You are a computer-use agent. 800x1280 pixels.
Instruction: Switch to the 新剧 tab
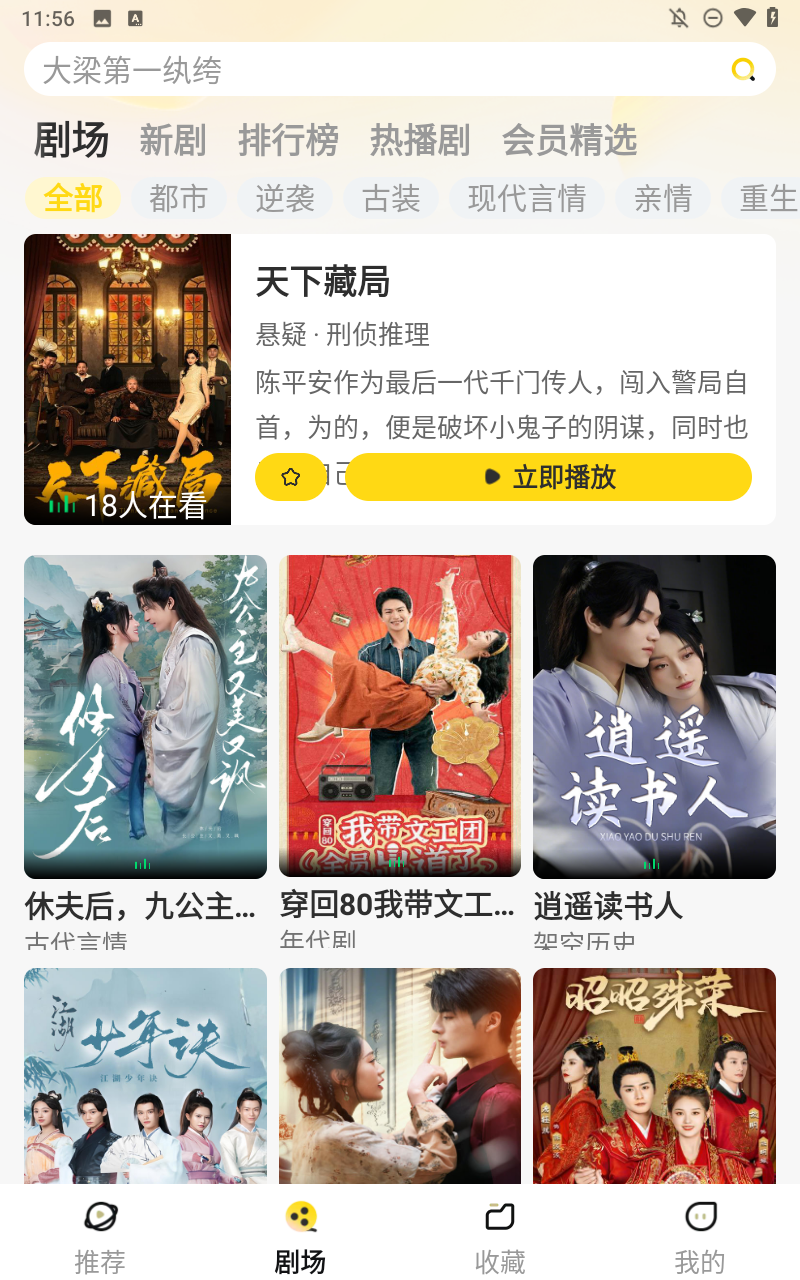pyautogui.click(x=173, y=140)
